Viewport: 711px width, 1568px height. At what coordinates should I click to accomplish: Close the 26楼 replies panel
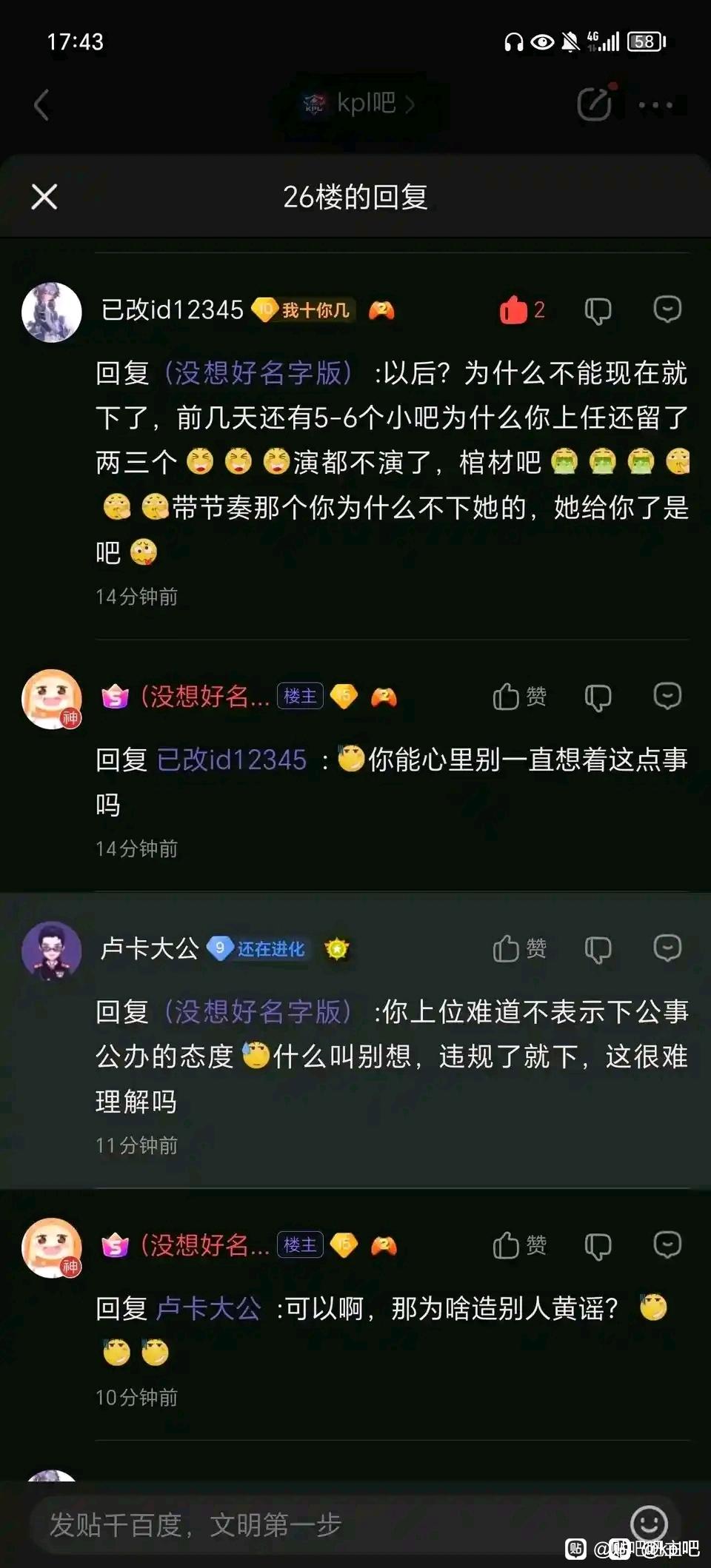coord(44,197)
